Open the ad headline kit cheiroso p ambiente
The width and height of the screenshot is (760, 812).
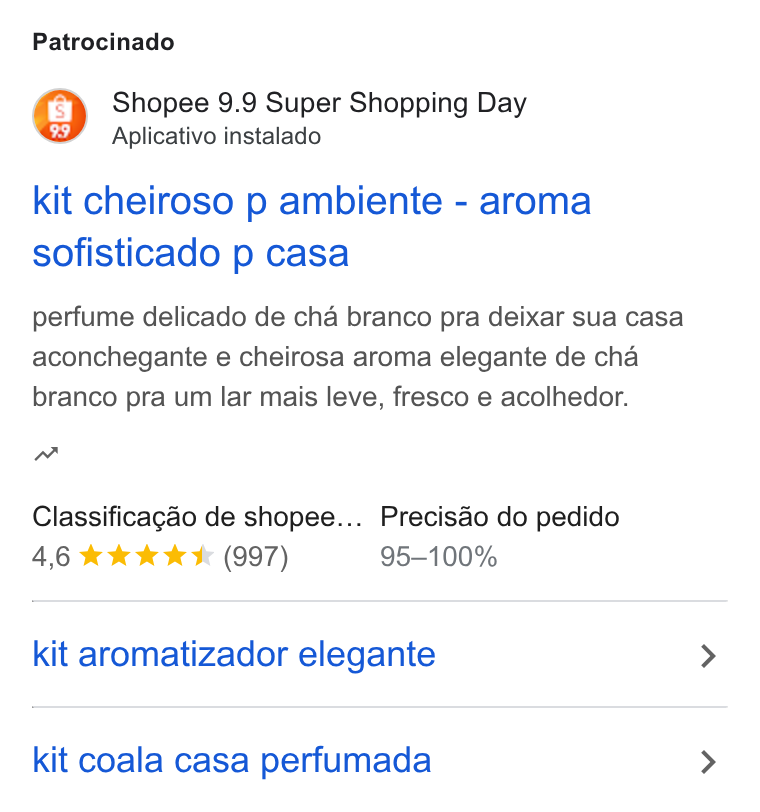311,227
